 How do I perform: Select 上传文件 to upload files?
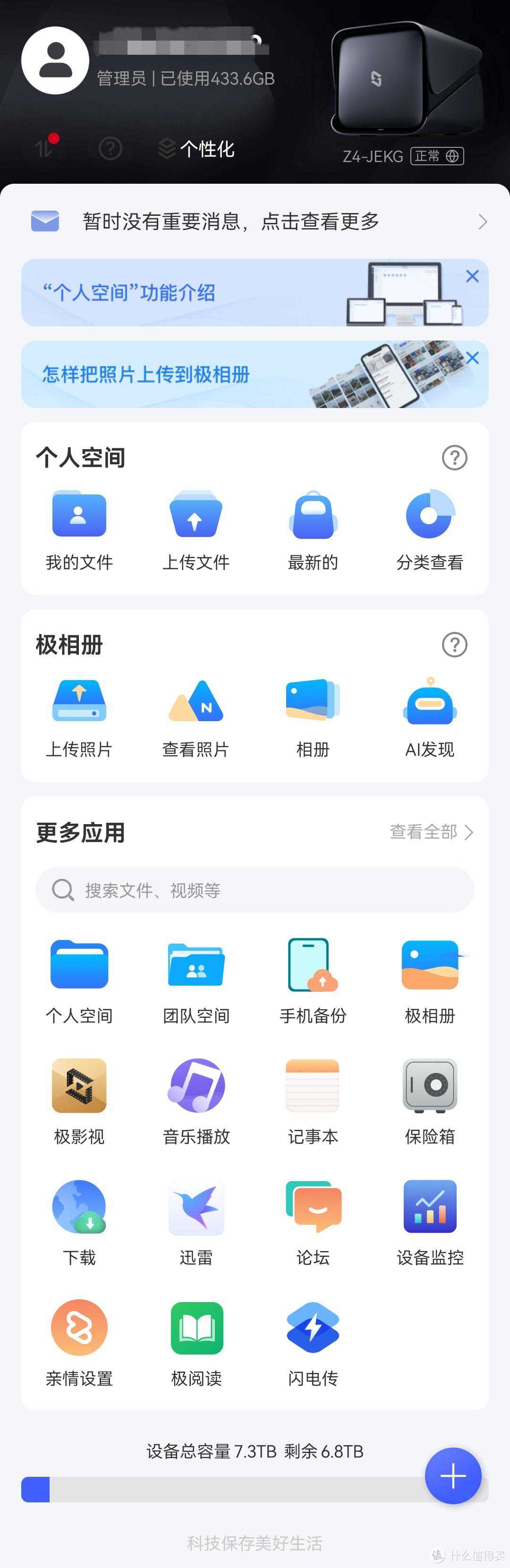[x=195, y=529]
